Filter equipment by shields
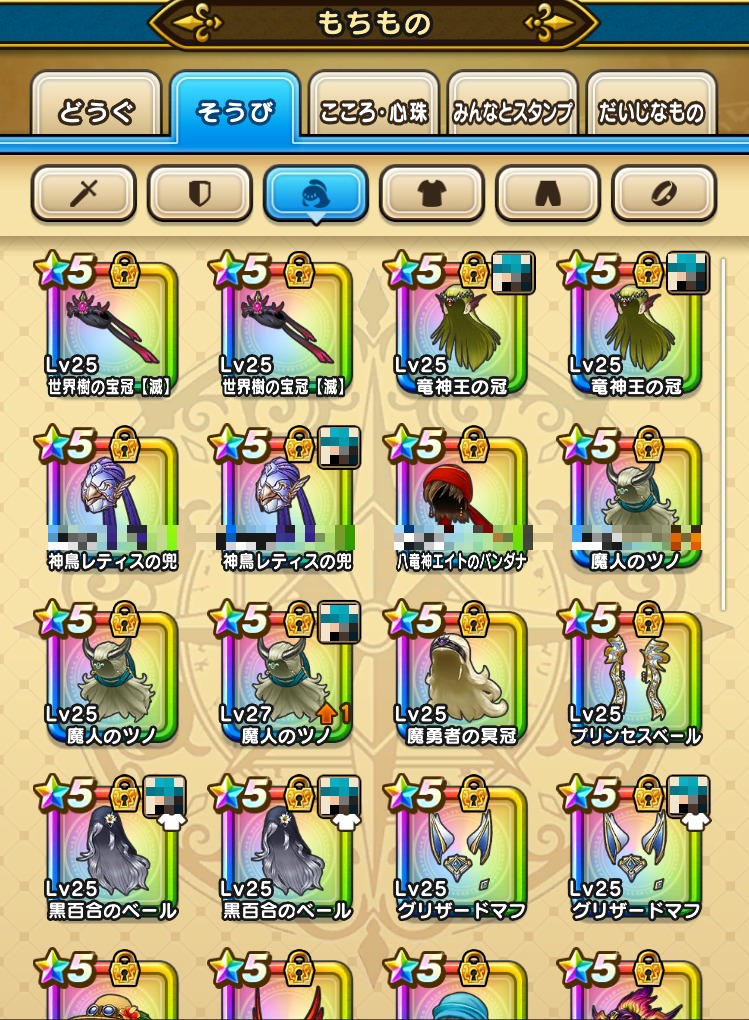 pos(199,193)
